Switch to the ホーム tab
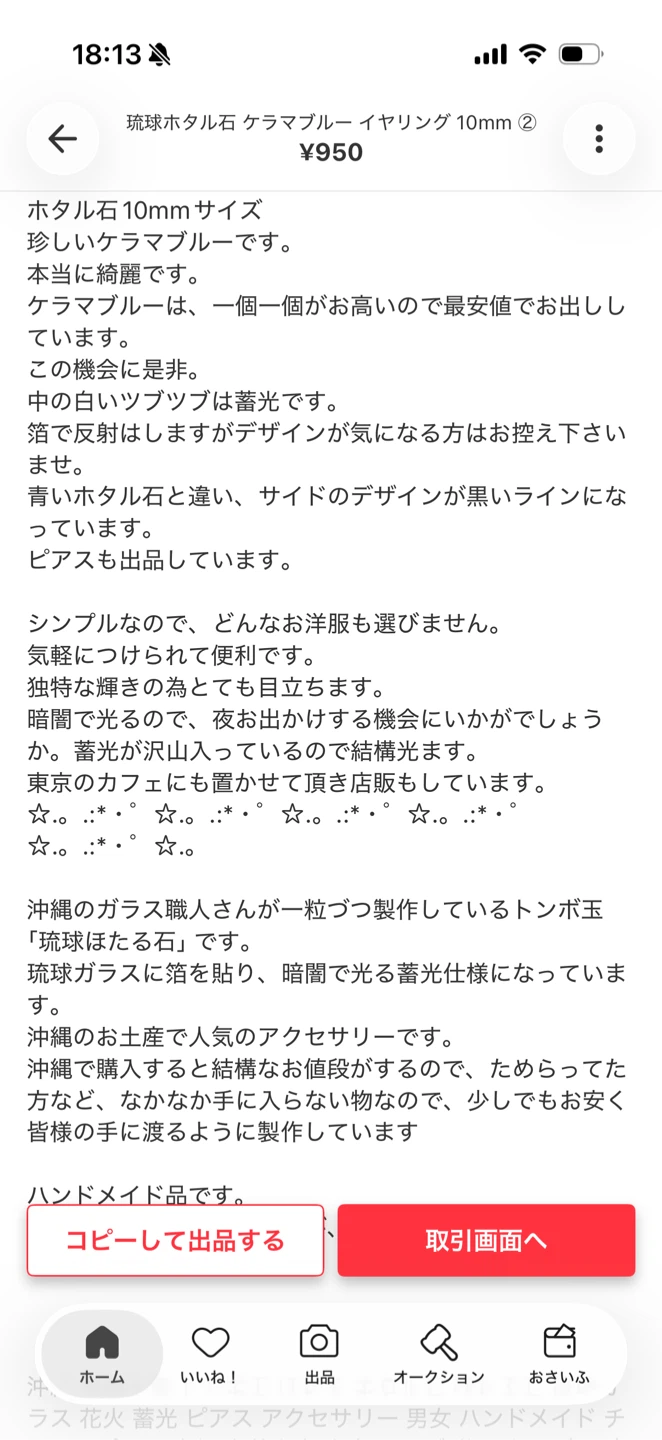The width and height of the screenshot is (662, 1440). [102, 1355]
